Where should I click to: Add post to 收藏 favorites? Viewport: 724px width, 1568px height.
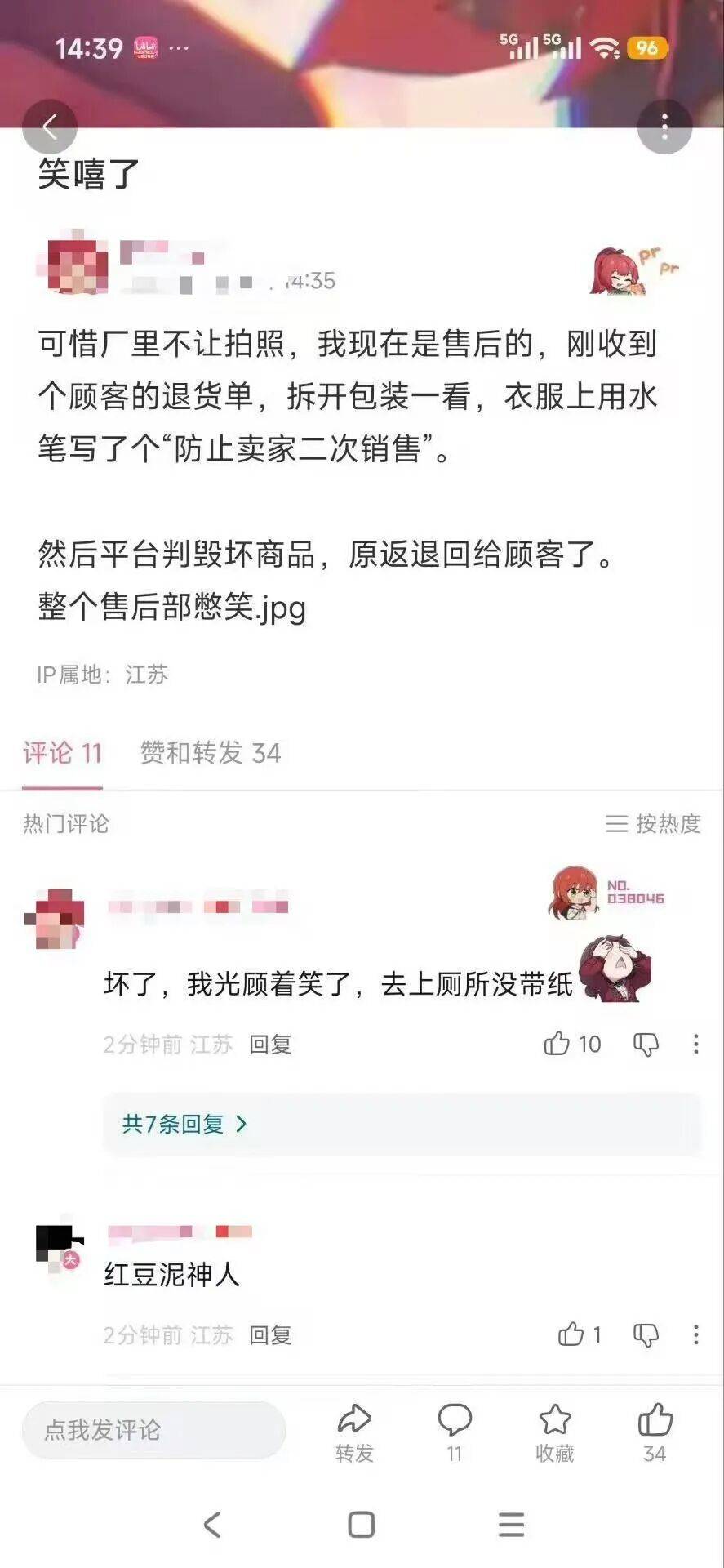point(555,1432)
